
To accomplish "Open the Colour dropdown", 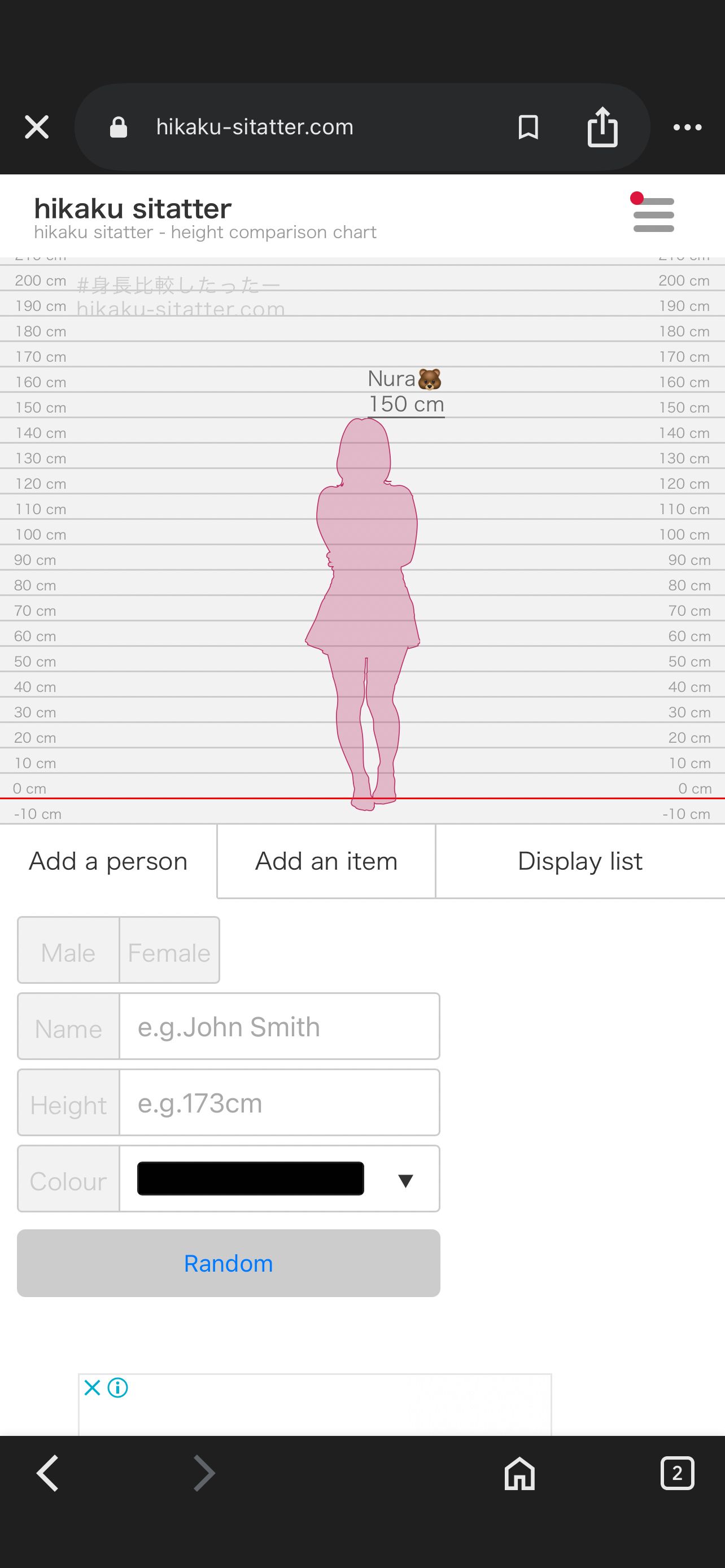I will 279,1180.
